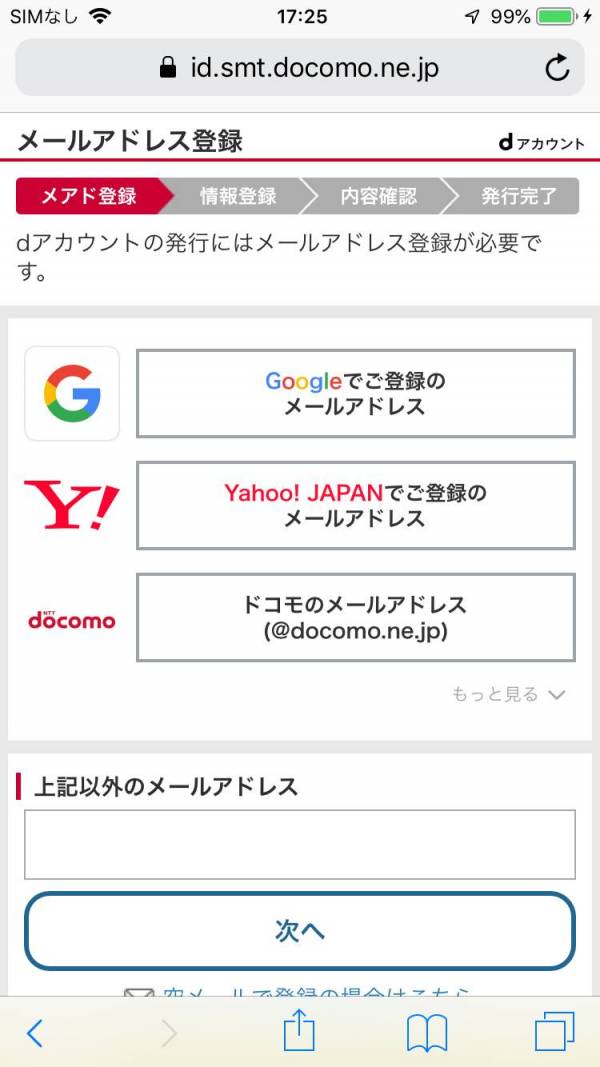Select the Google registered email address button
This screenshot has height=1067, width=600.
[x=356, y=393]
